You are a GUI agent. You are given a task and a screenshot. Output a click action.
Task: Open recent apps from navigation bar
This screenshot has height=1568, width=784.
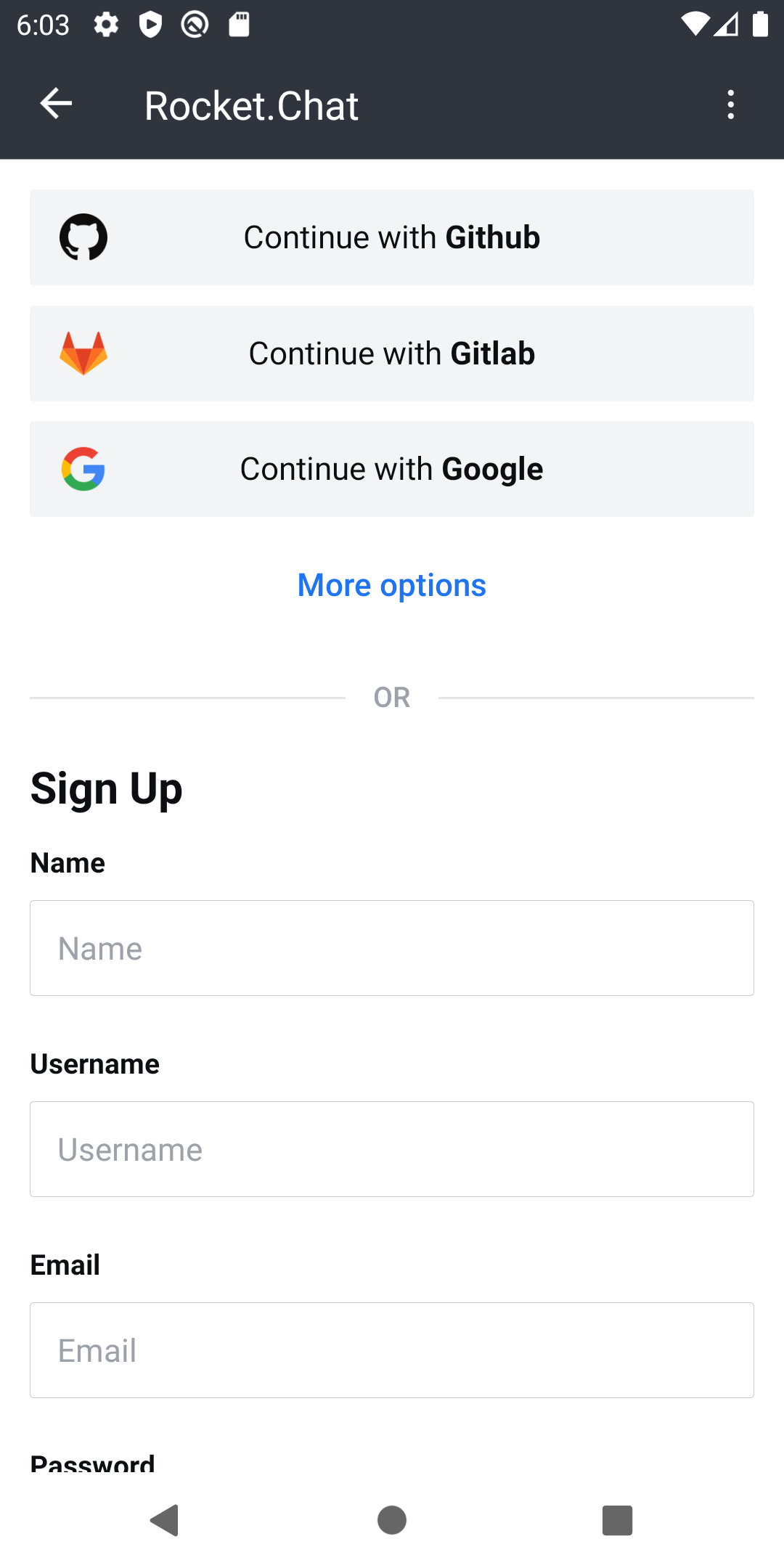point(618,1520)
